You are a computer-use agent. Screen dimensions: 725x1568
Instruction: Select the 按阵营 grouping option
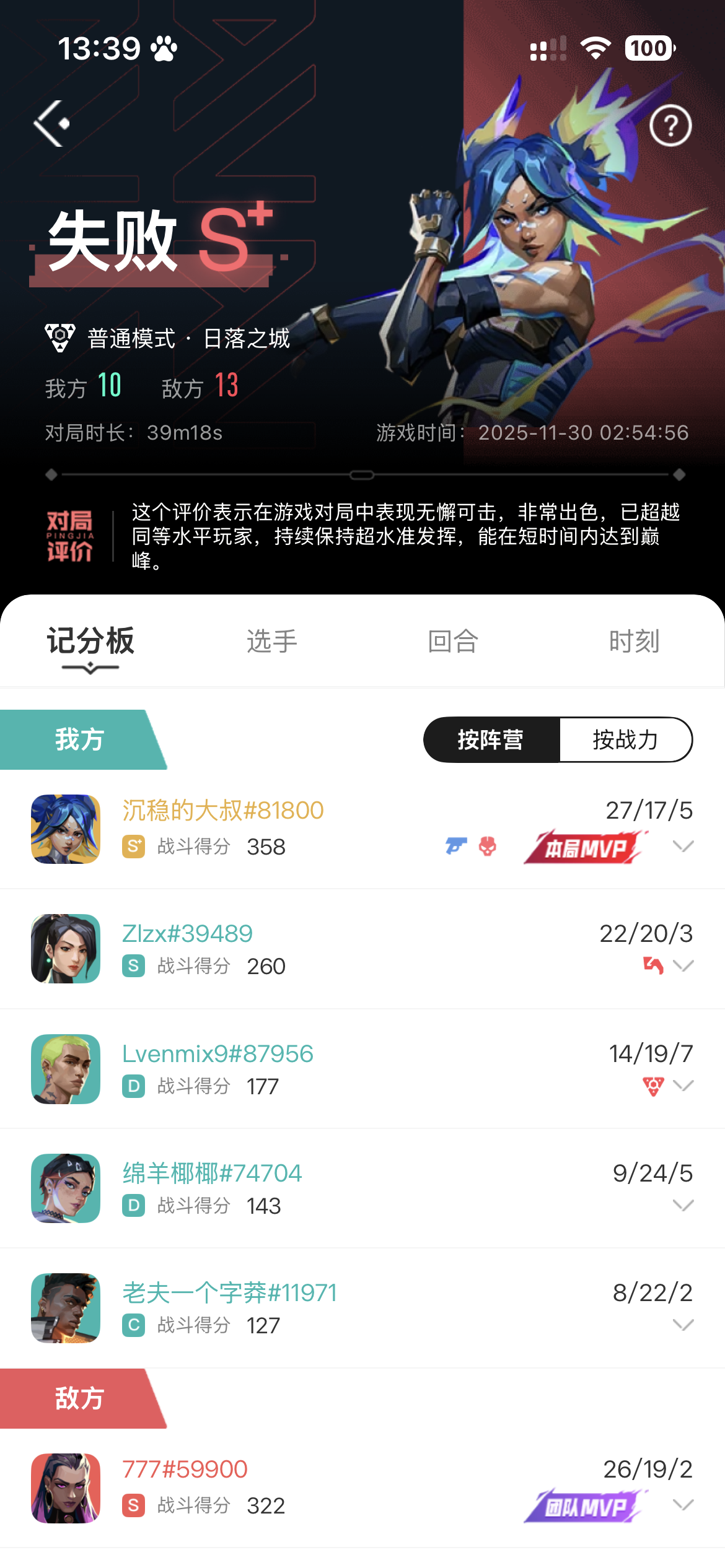pos(491,739)
